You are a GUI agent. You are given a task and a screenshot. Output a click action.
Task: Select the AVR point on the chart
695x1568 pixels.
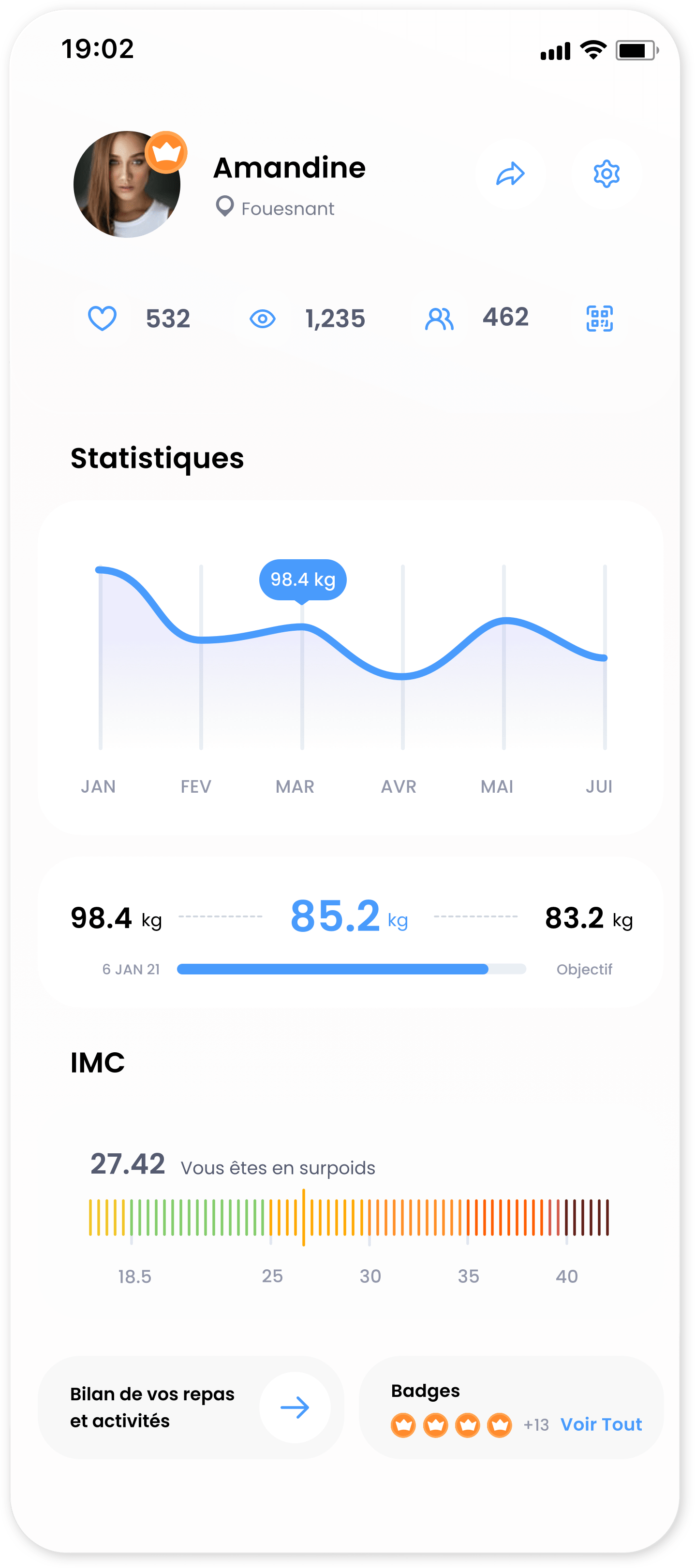coord(402,676)
